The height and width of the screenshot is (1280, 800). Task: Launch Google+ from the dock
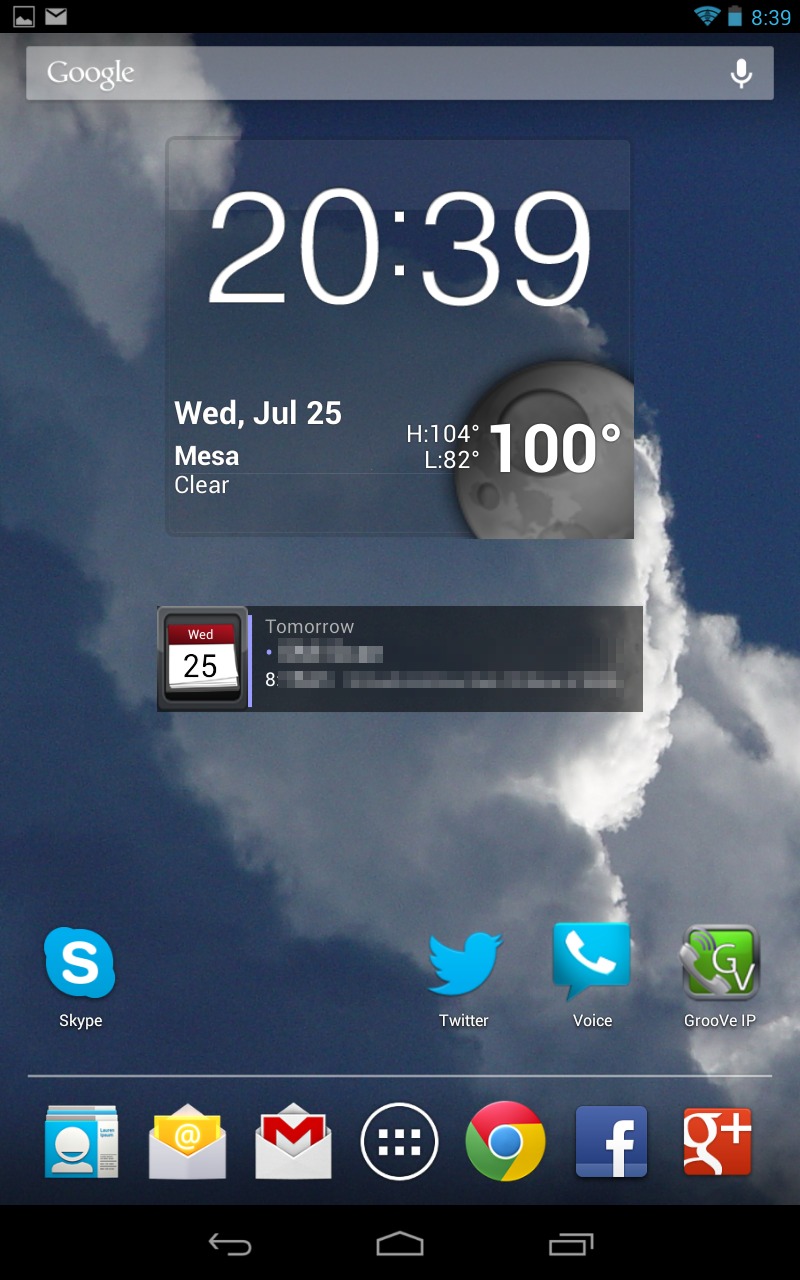[x=718, y=1141]
